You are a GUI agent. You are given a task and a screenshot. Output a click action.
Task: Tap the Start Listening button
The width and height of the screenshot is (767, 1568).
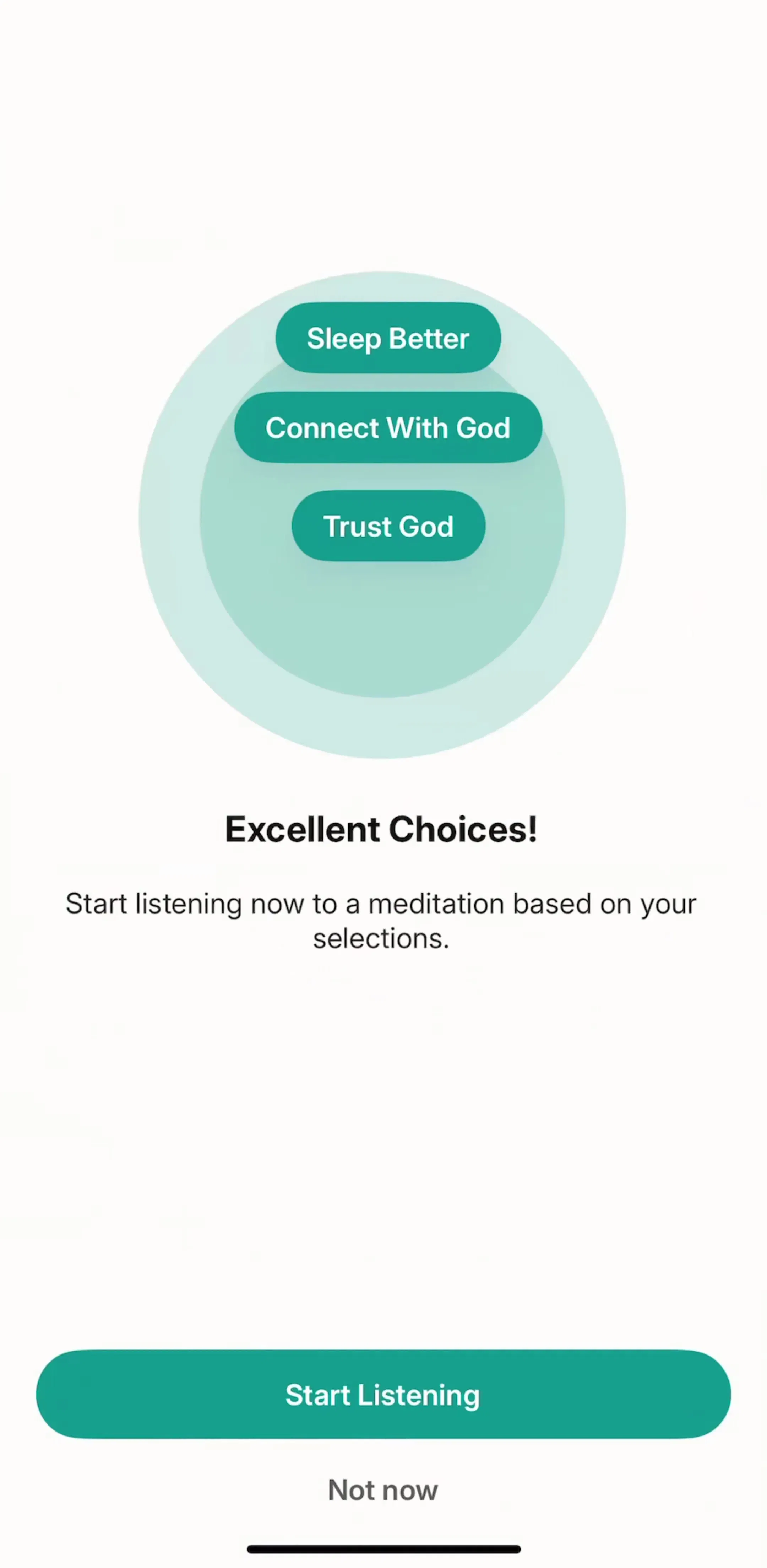click(383, 1395)
